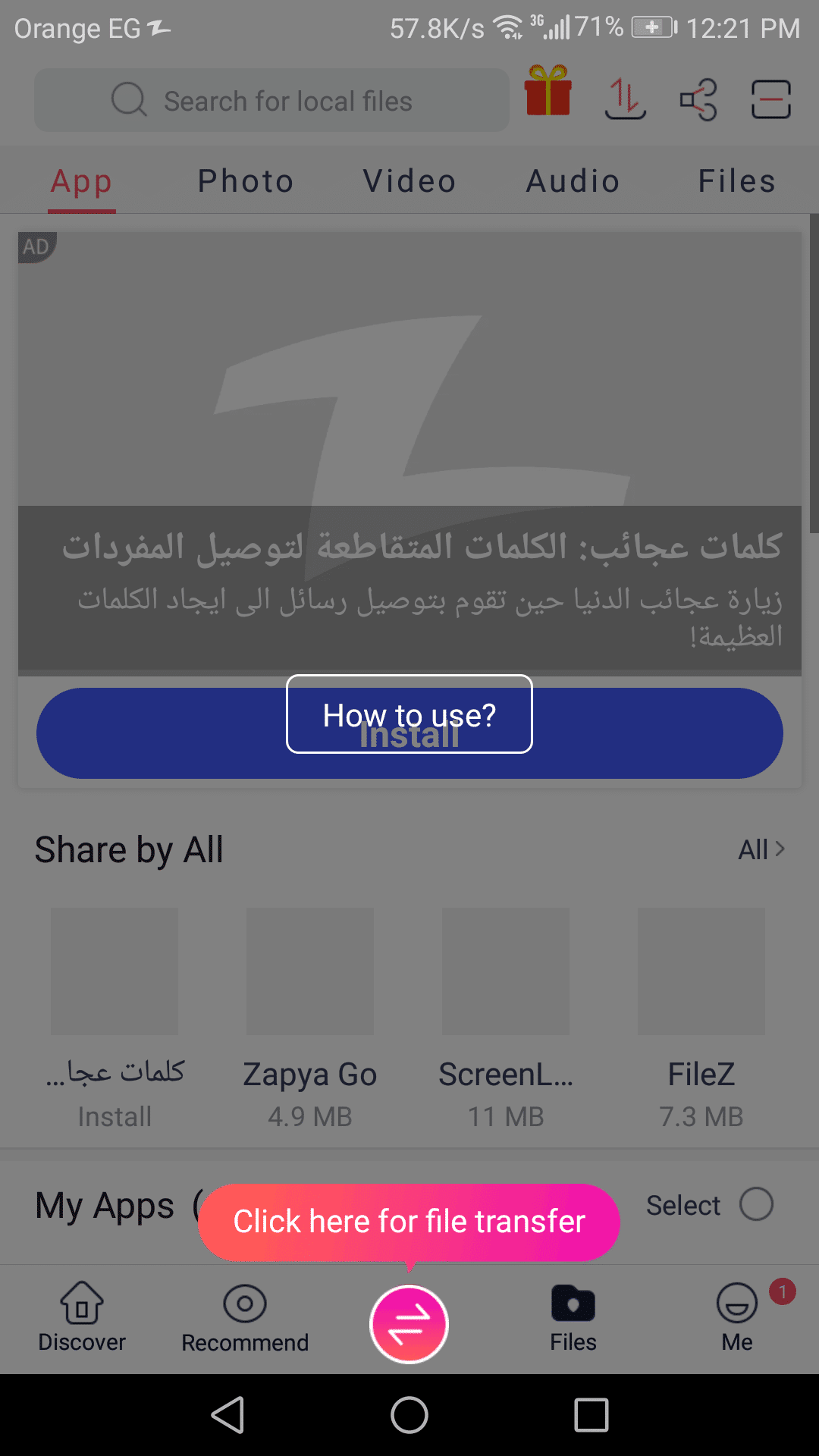The width and height of the screenshot is (819, 1456).
Task: Tap the Select circle for My Apps
Action: (x=756, y=1204)
